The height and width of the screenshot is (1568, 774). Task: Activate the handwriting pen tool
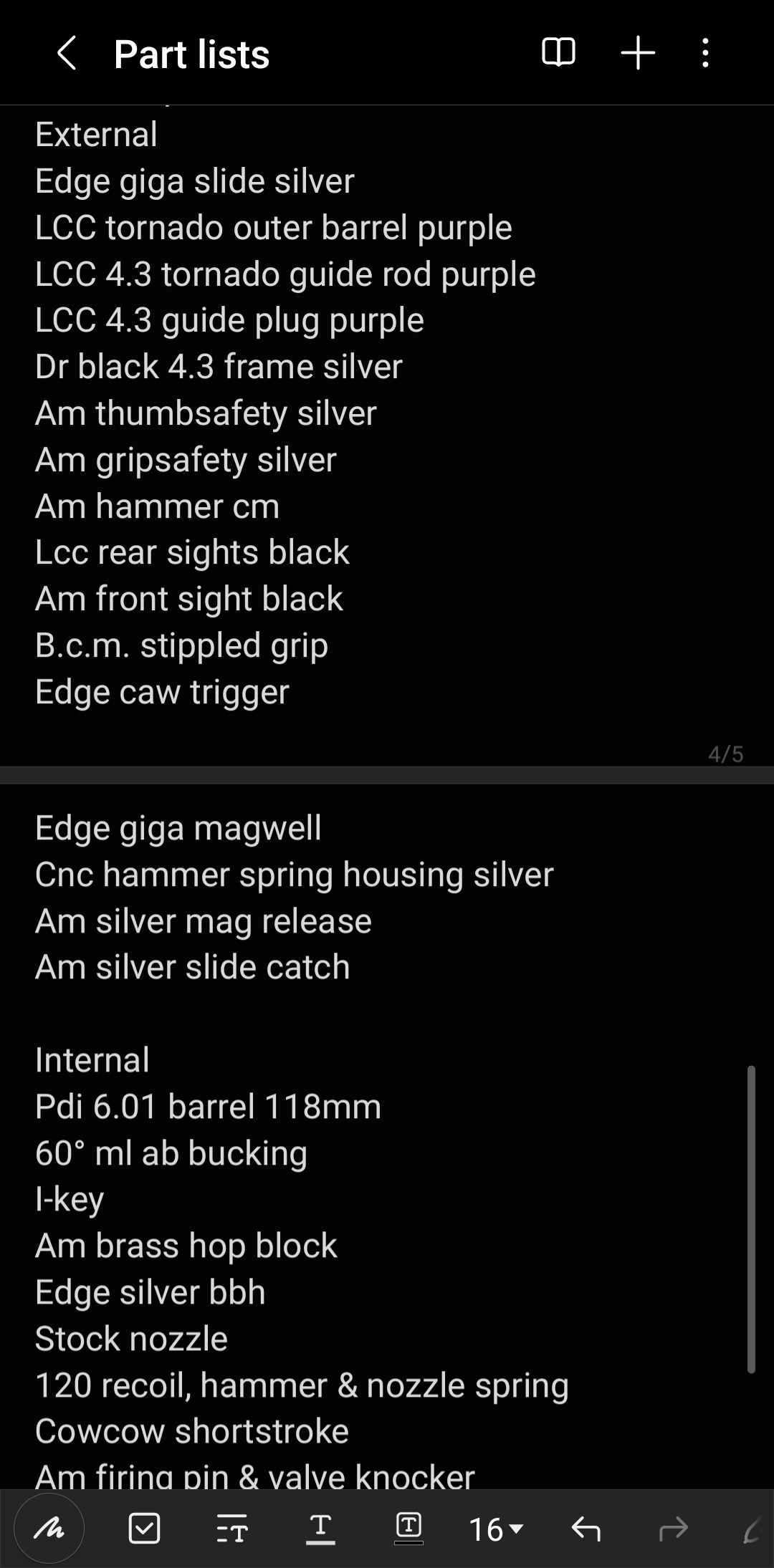(x=49, y=1529)
